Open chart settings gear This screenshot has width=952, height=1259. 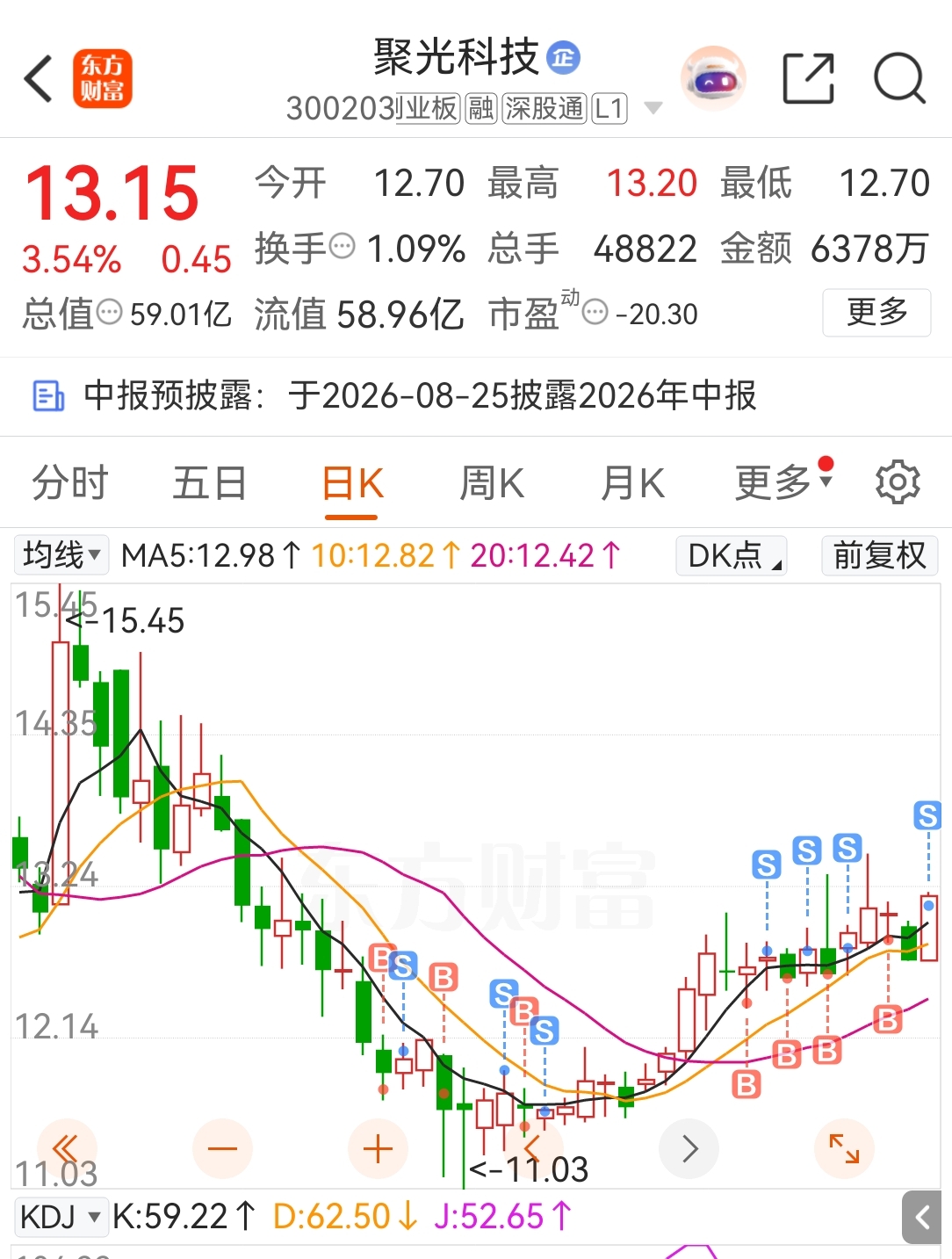[898, 482]
